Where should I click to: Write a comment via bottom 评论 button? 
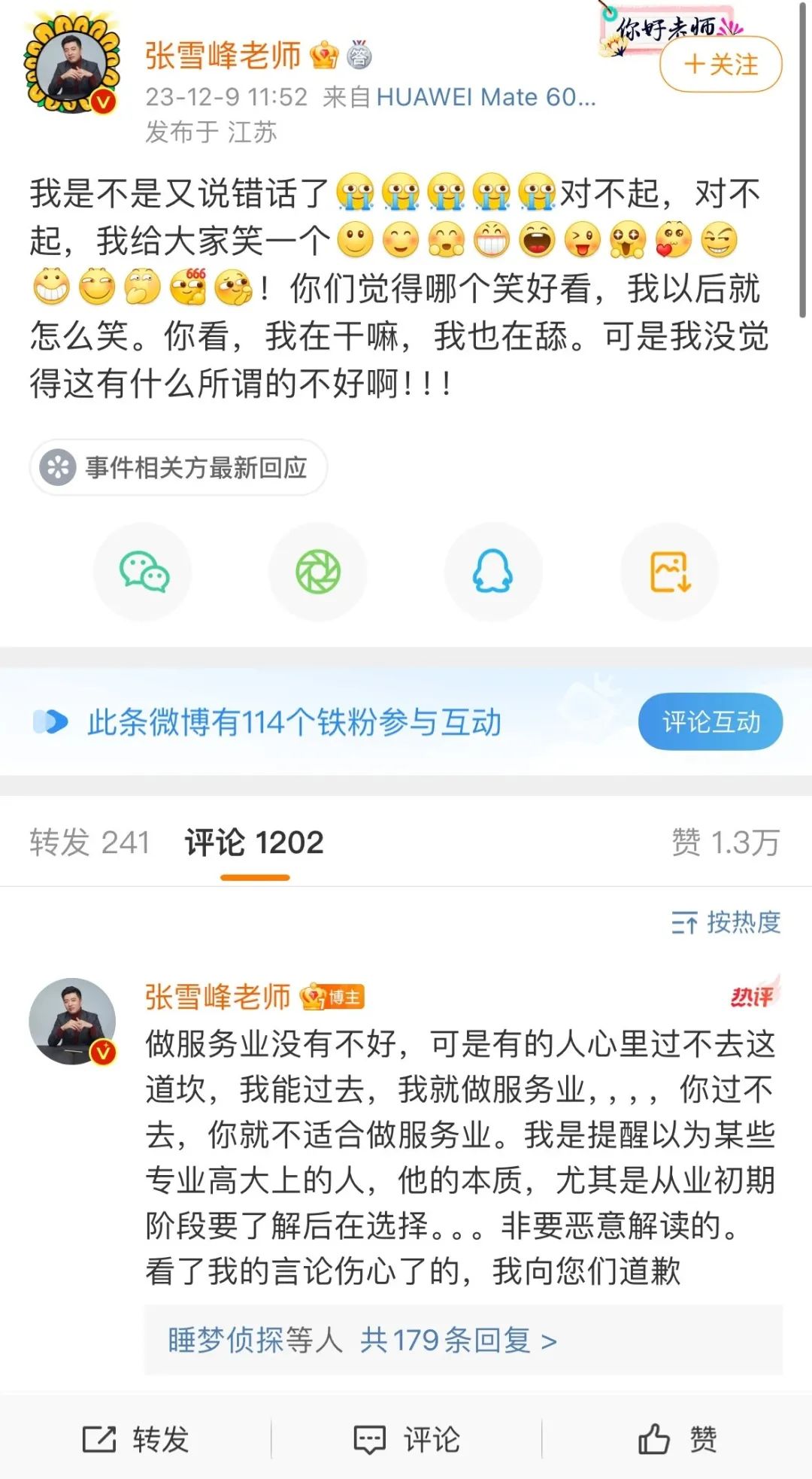click(407, 1439)
